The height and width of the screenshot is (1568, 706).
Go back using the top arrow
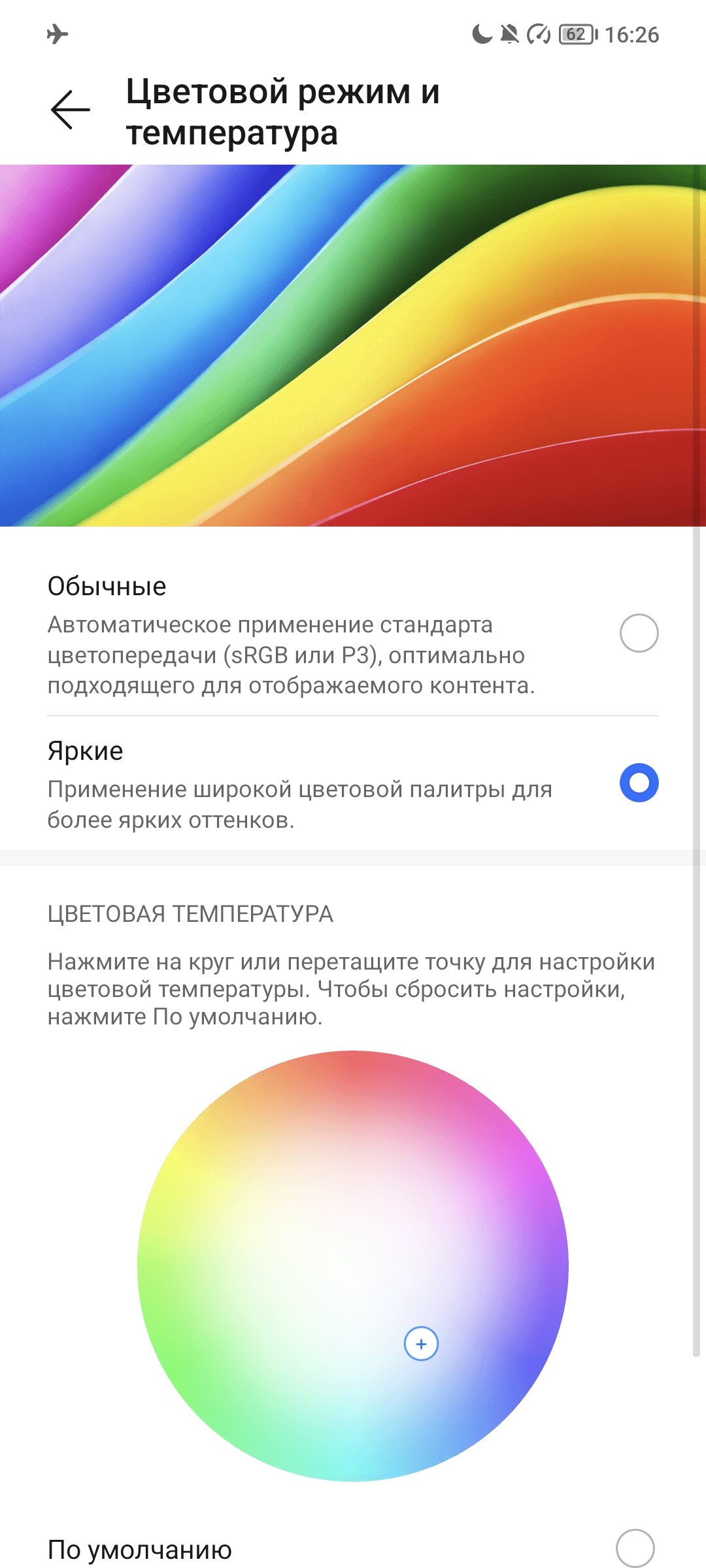pyautogui.click(x=71, y=110)
